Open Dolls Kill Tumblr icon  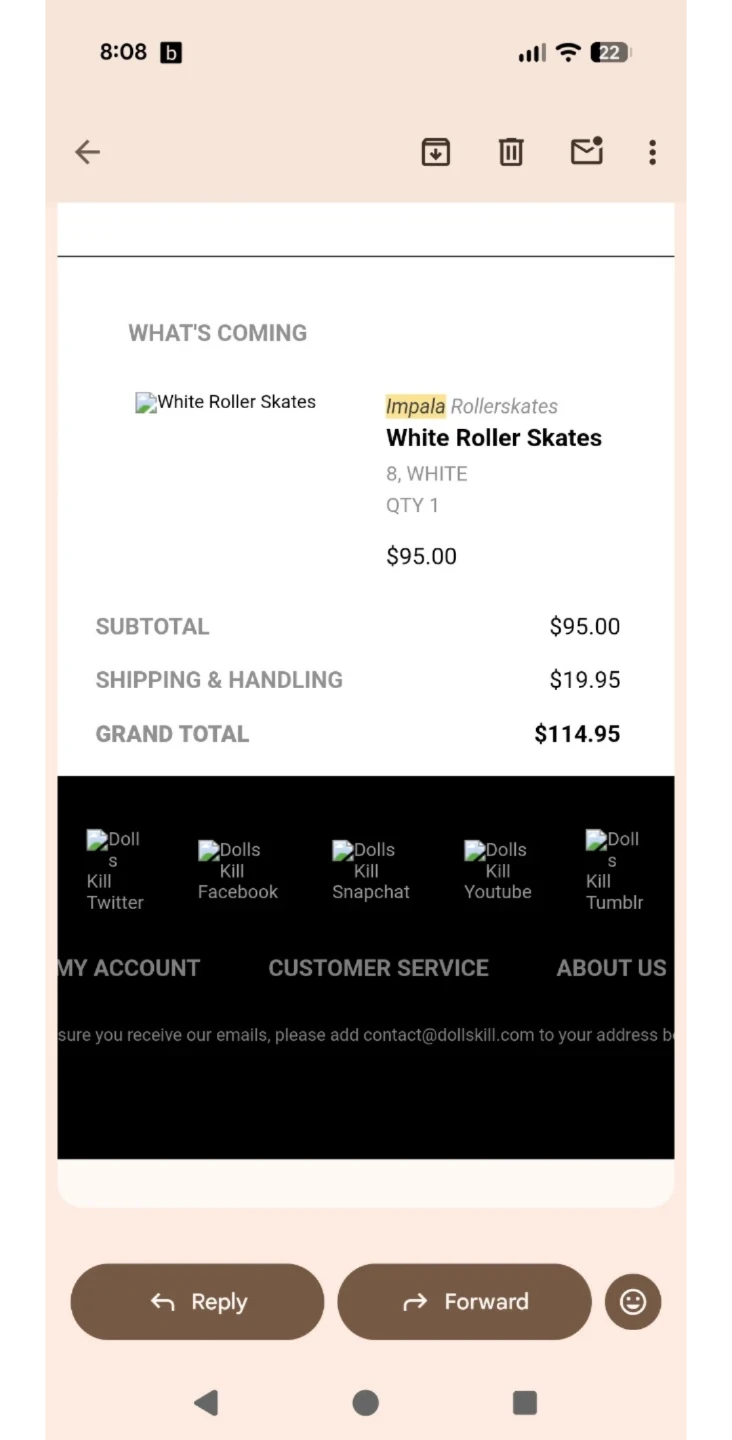[x=612, y=868]
